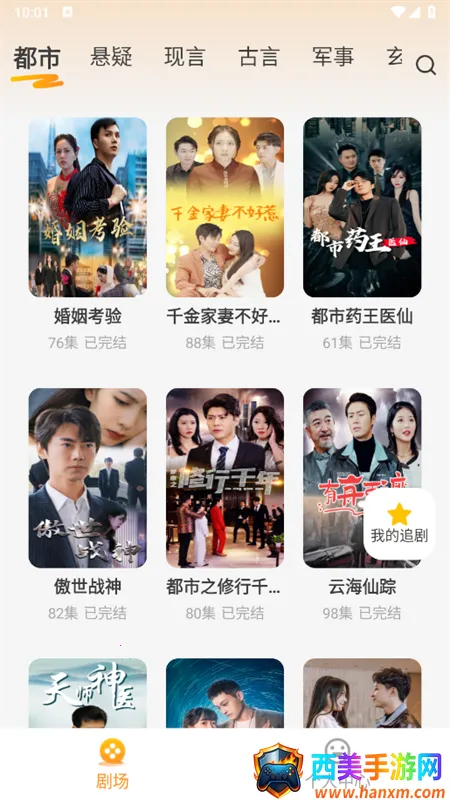This screenshot has height=800, width=450.
Task: Switch to the 现言 tab
Action: point(185,57)
